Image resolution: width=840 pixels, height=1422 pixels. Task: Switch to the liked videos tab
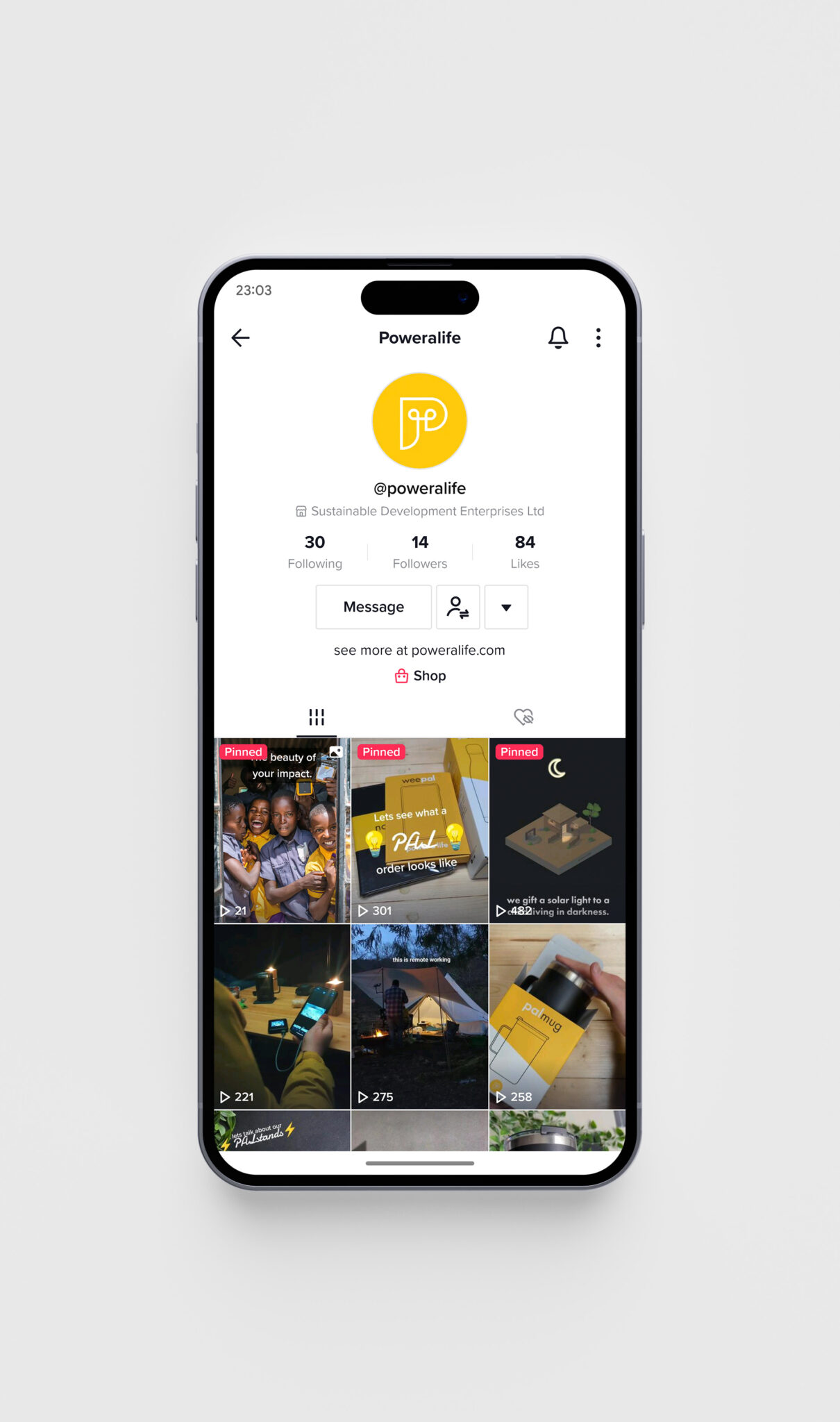pos(523,717)
